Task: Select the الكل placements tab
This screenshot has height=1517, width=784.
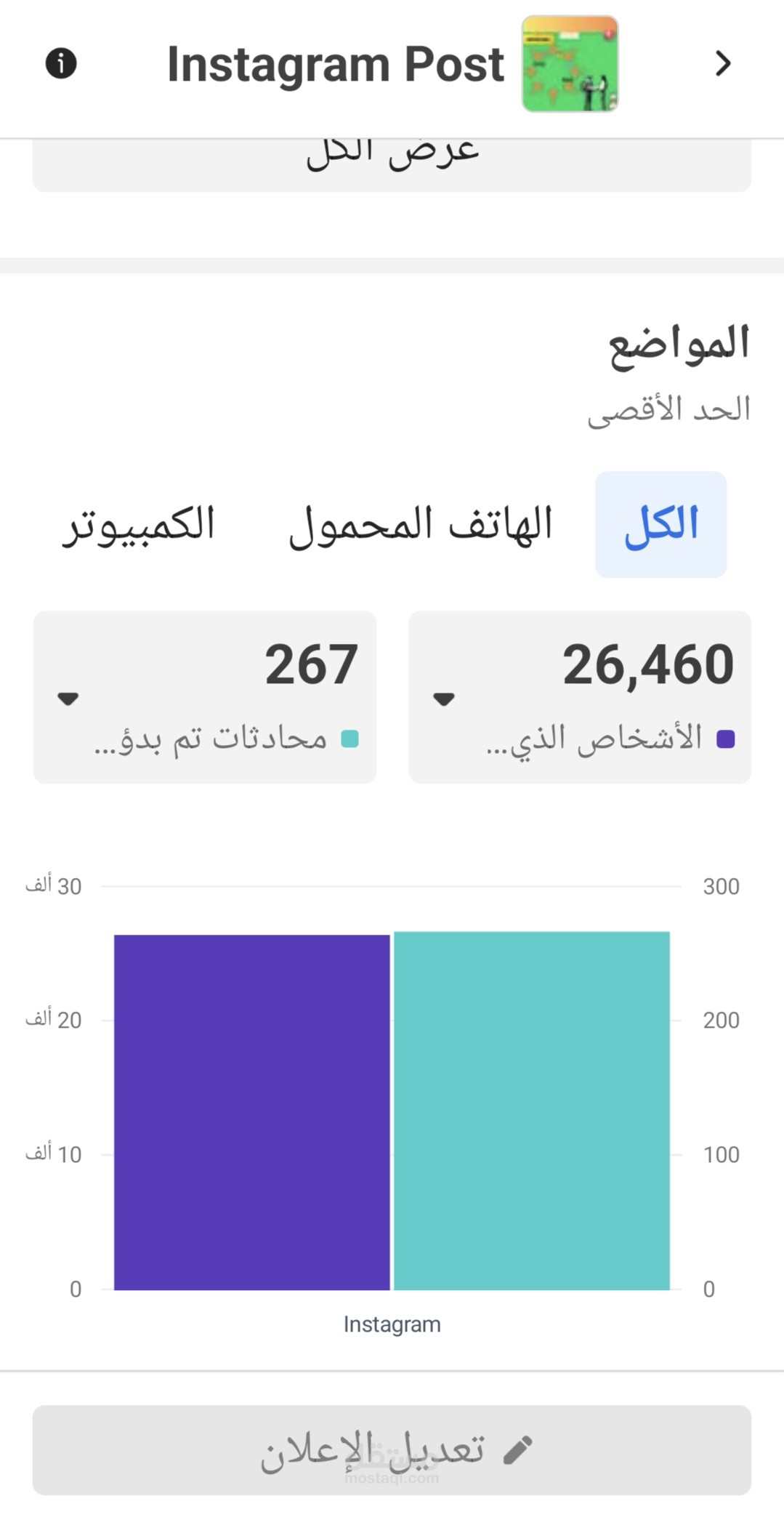Action: click(660, 524)
